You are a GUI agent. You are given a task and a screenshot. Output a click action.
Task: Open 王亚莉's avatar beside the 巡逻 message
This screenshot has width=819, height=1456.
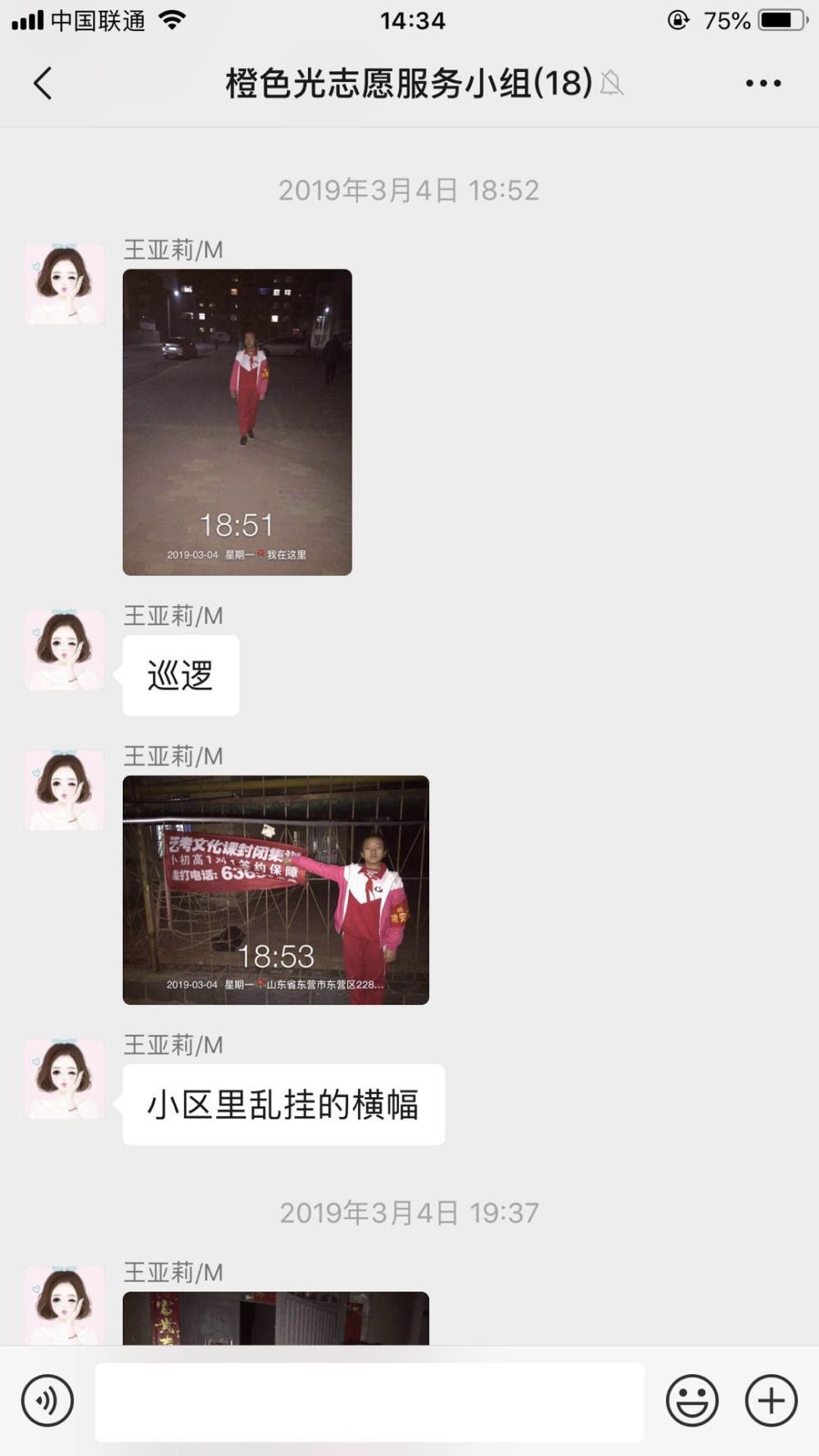point(64,649)
